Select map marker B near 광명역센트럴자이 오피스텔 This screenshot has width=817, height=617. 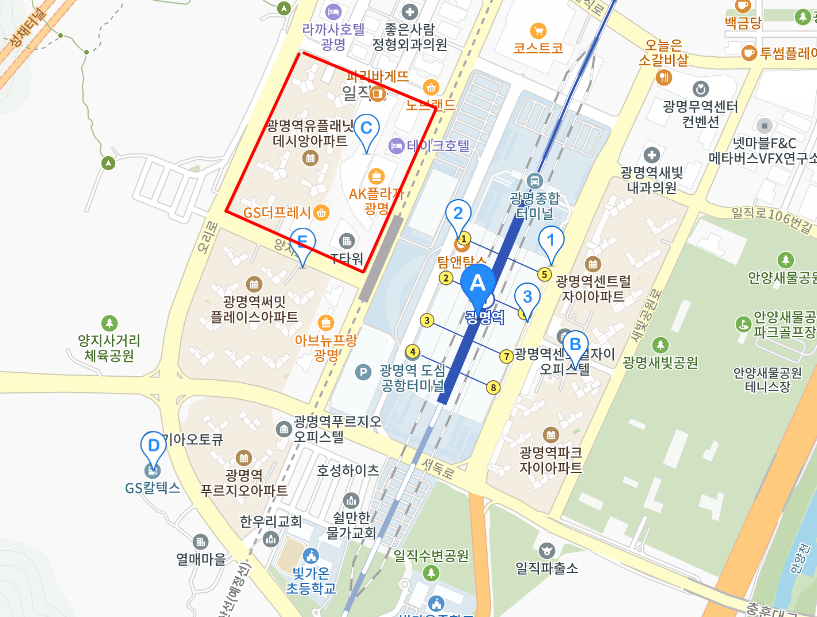[575, 346]
